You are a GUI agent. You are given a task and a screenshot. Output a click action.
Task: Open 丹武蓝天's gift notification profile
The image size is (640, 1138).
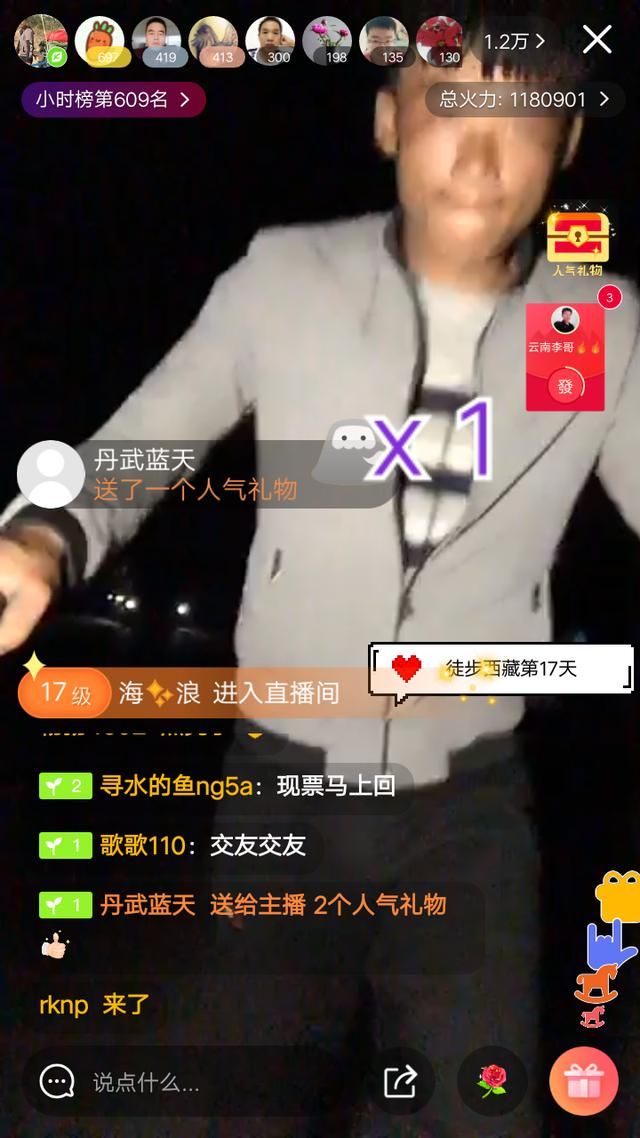50,474
